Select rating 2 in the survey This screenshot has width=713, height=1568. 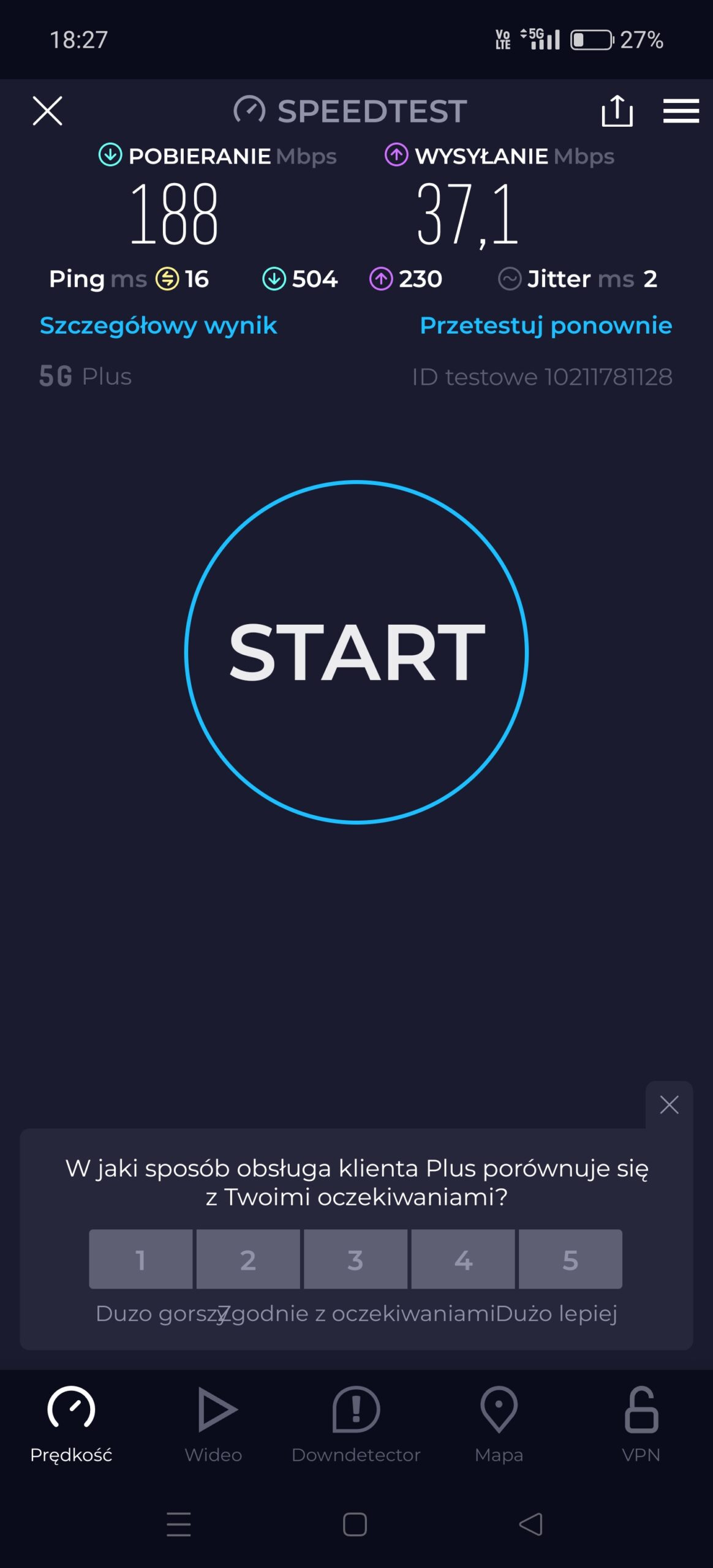point(248,1259)
